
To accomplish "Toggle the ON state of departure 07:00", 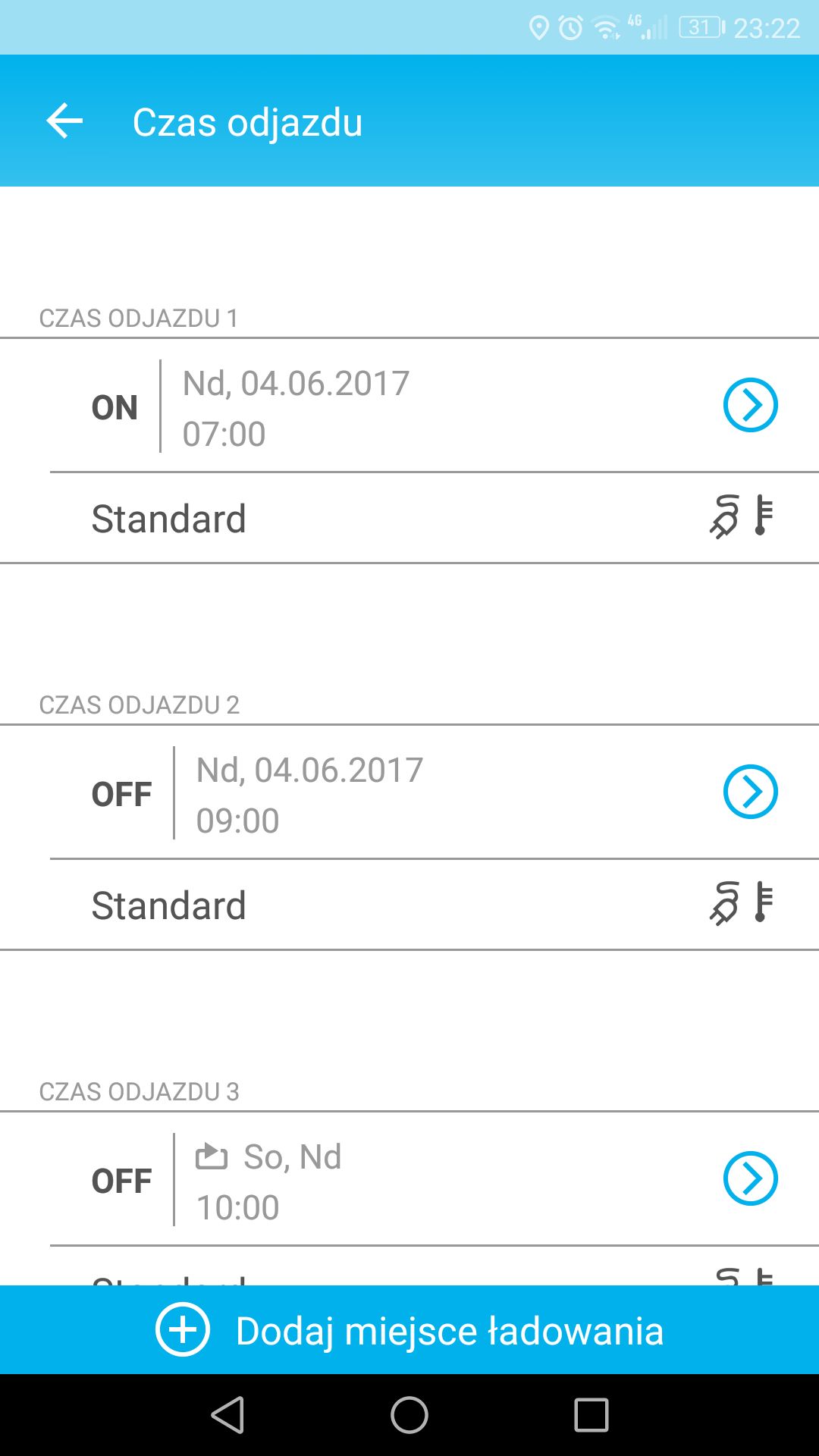I will (115, 407).
